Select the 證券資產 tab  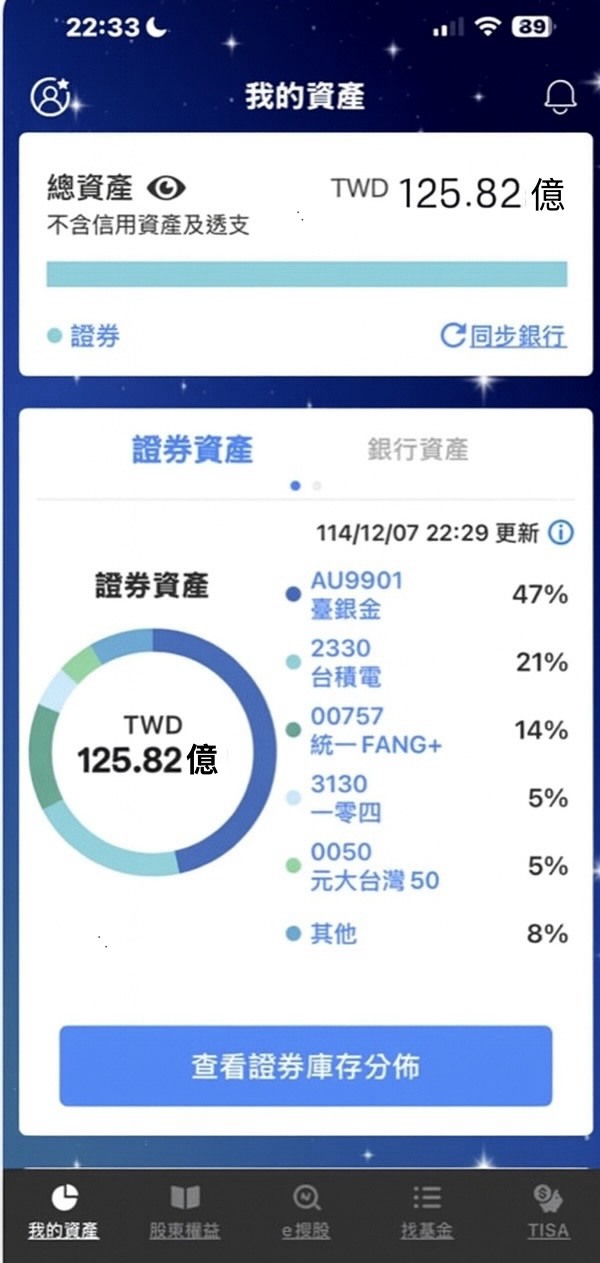(x=192, y=449)
